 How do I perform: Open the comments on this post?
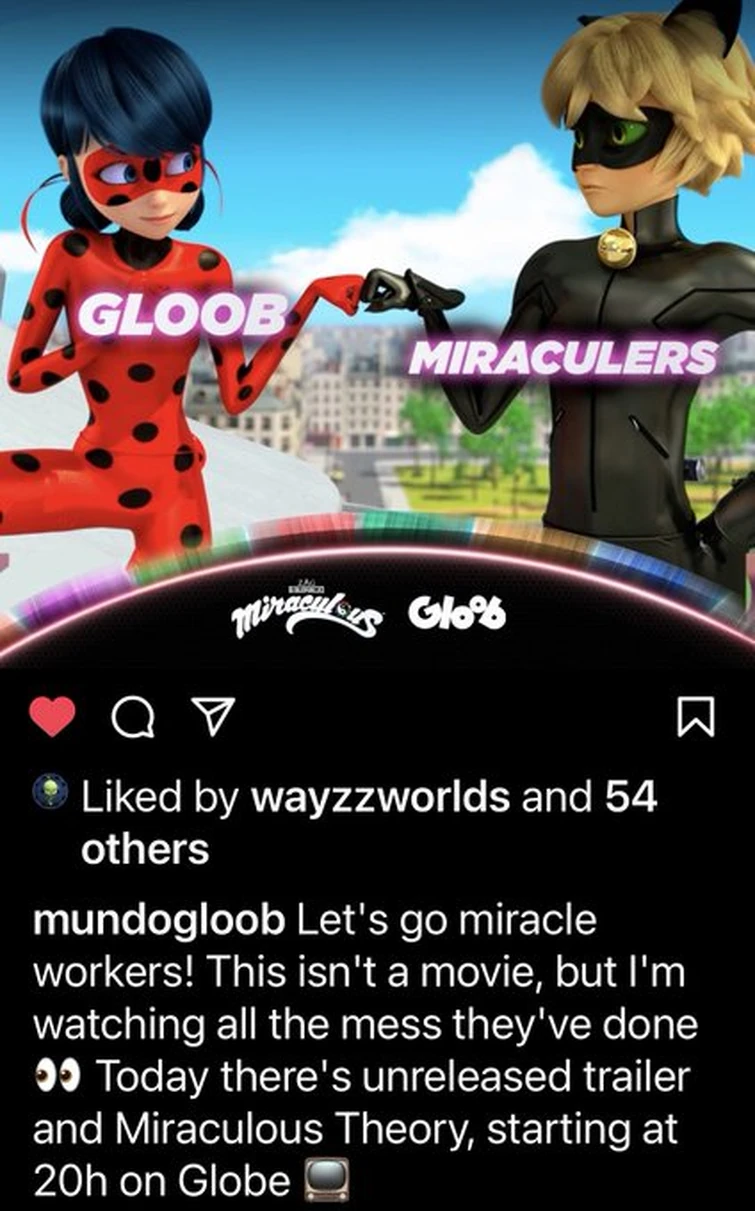pyautogui.click(x=129, y=716)
